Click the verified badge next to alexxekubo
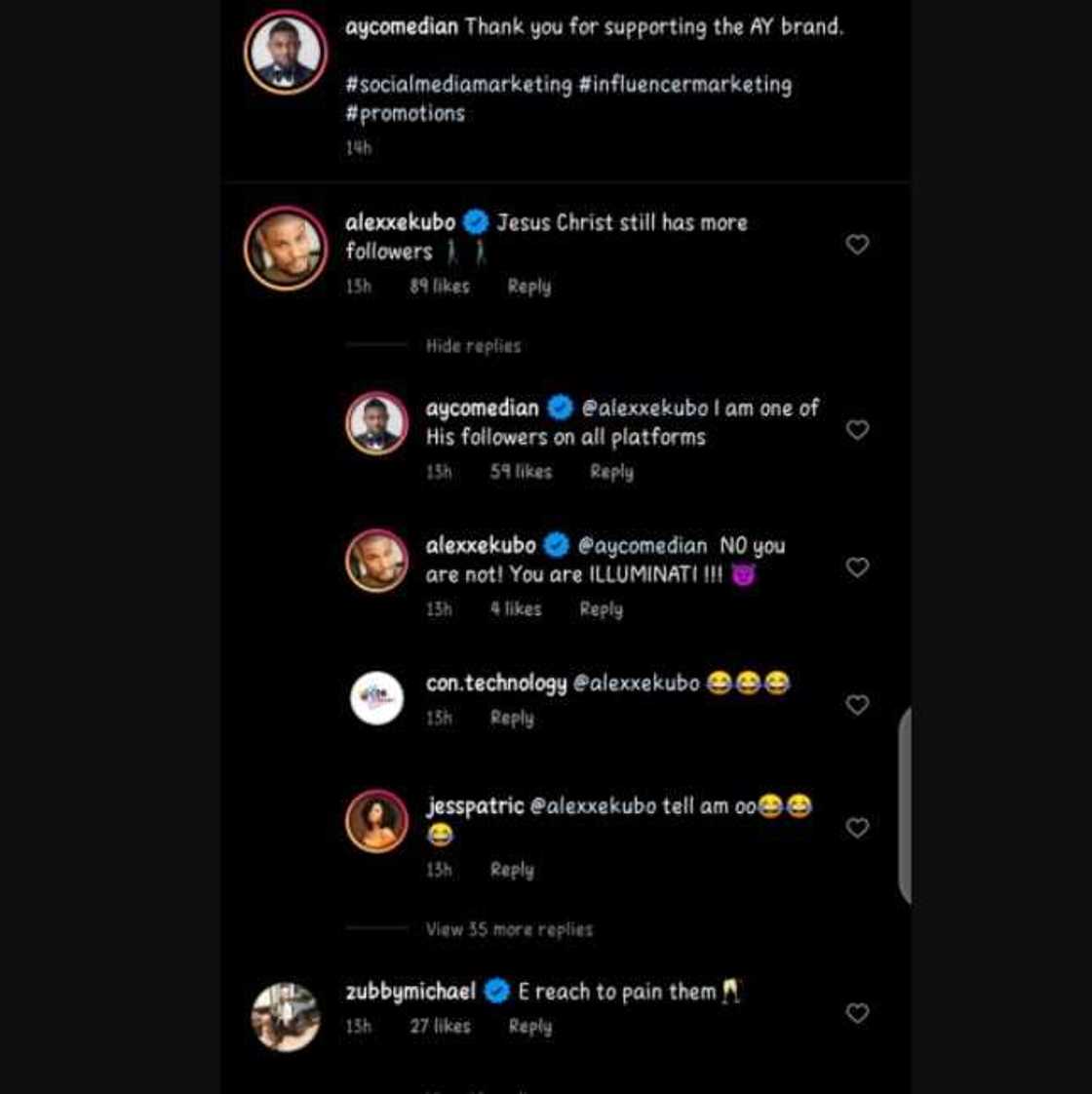 click(476, 222)
